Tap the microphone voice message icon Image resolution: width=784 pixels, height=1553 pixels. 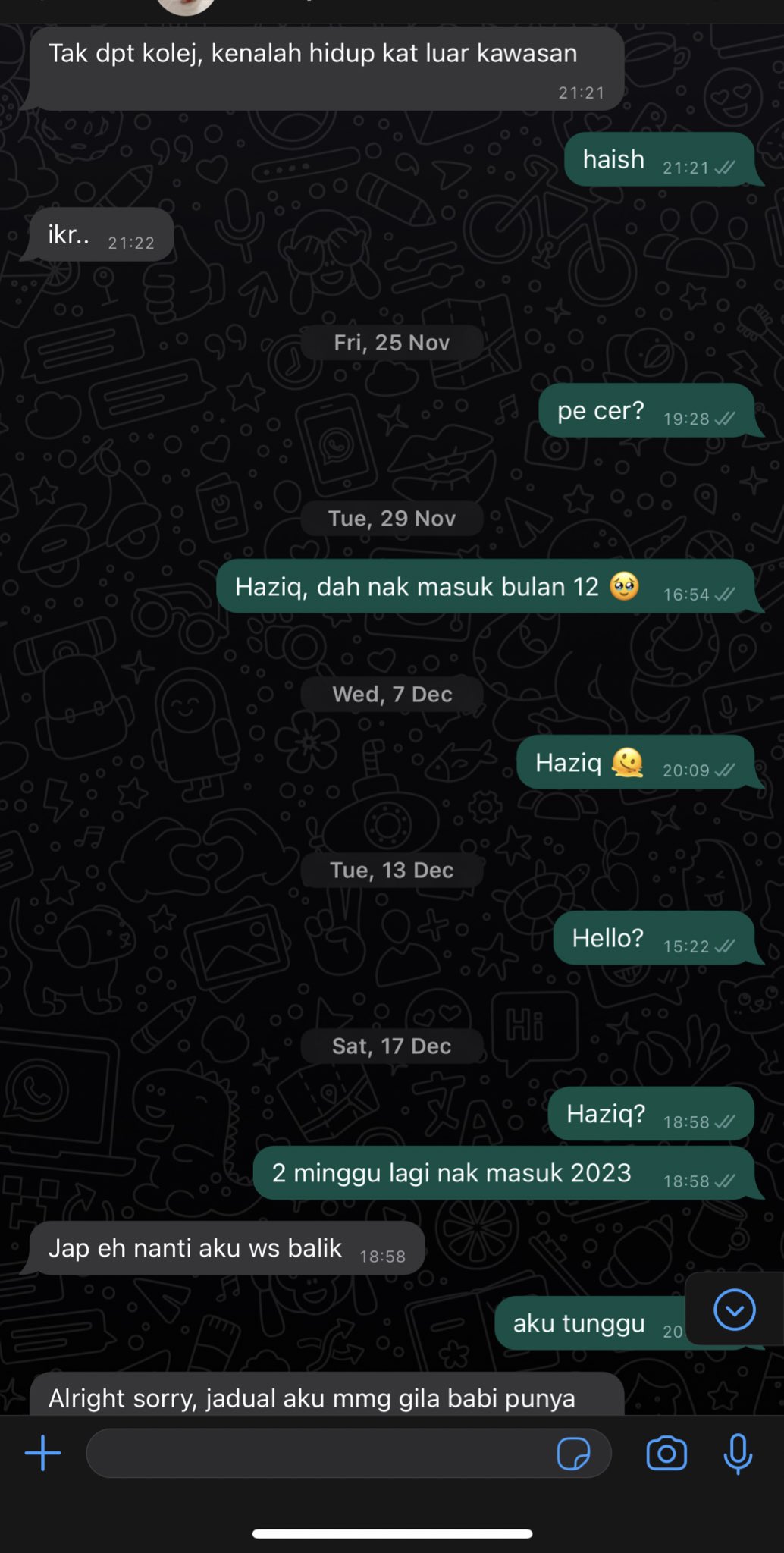coord(737,1454)
